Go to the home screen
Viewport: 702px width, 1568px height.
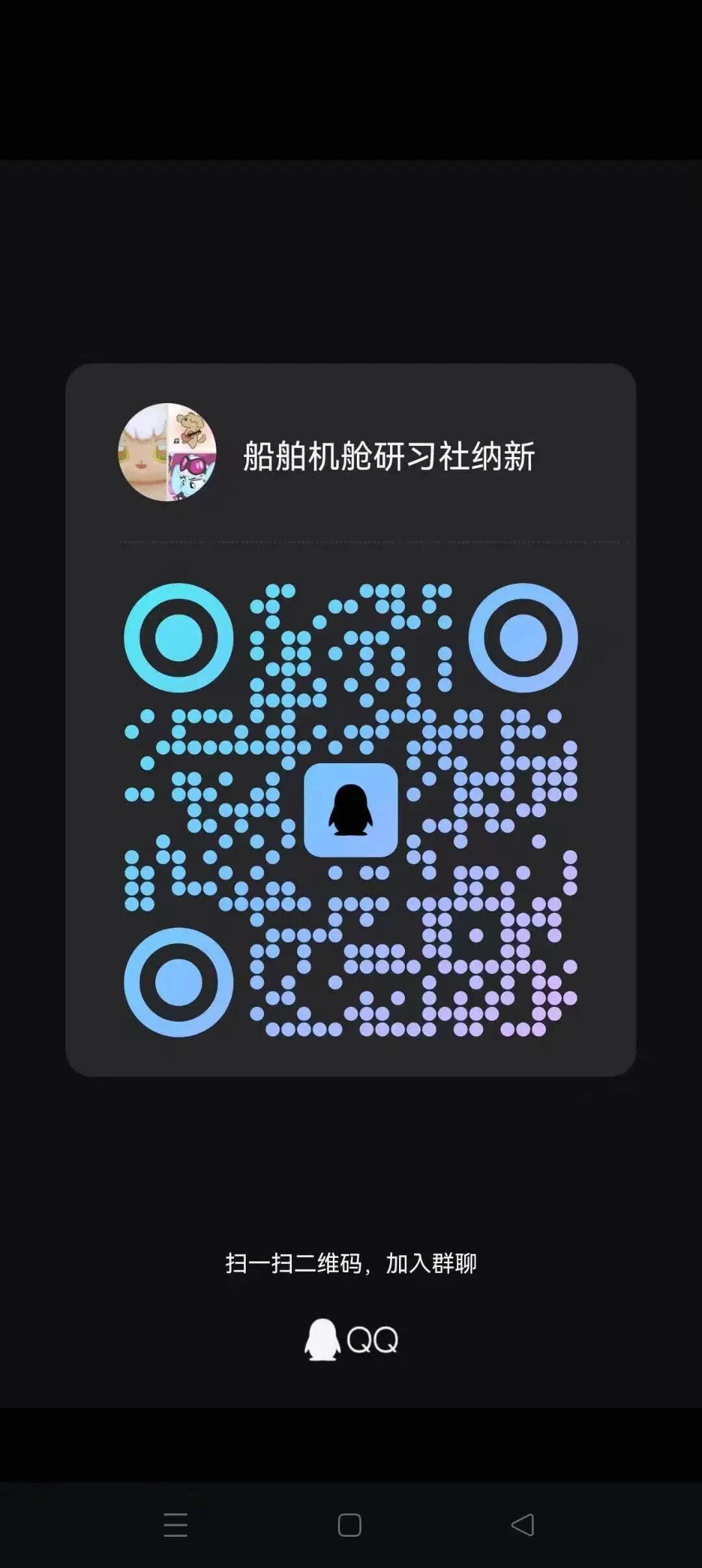pyautogui.click(x=350, y=1524)
